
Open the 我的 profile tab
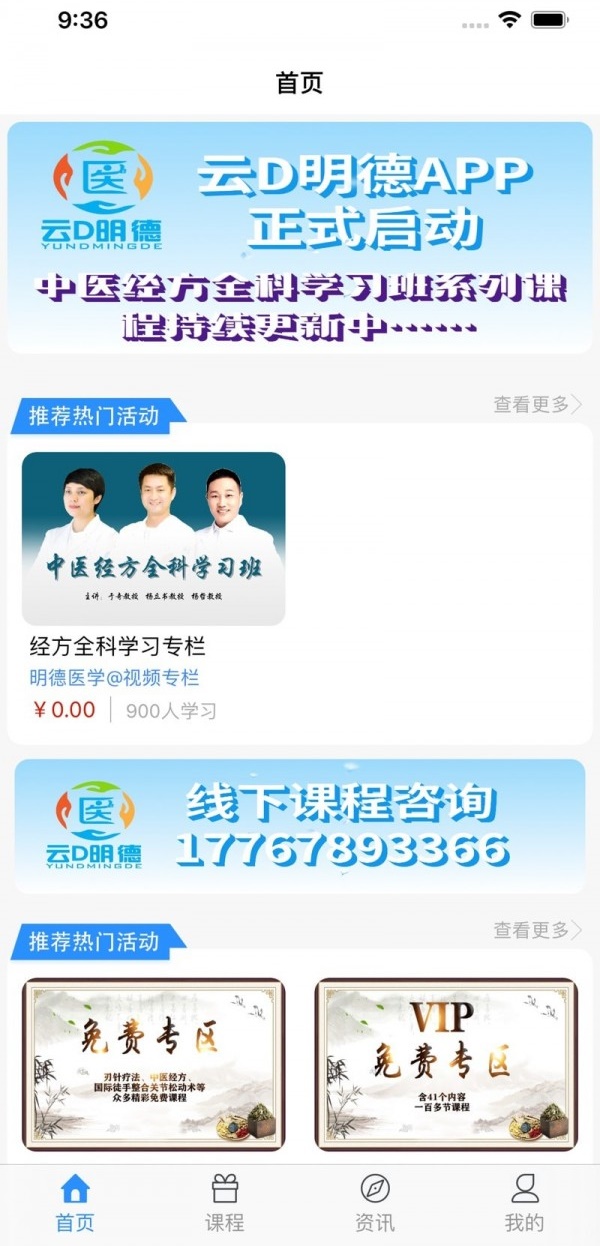(524, 1203)
